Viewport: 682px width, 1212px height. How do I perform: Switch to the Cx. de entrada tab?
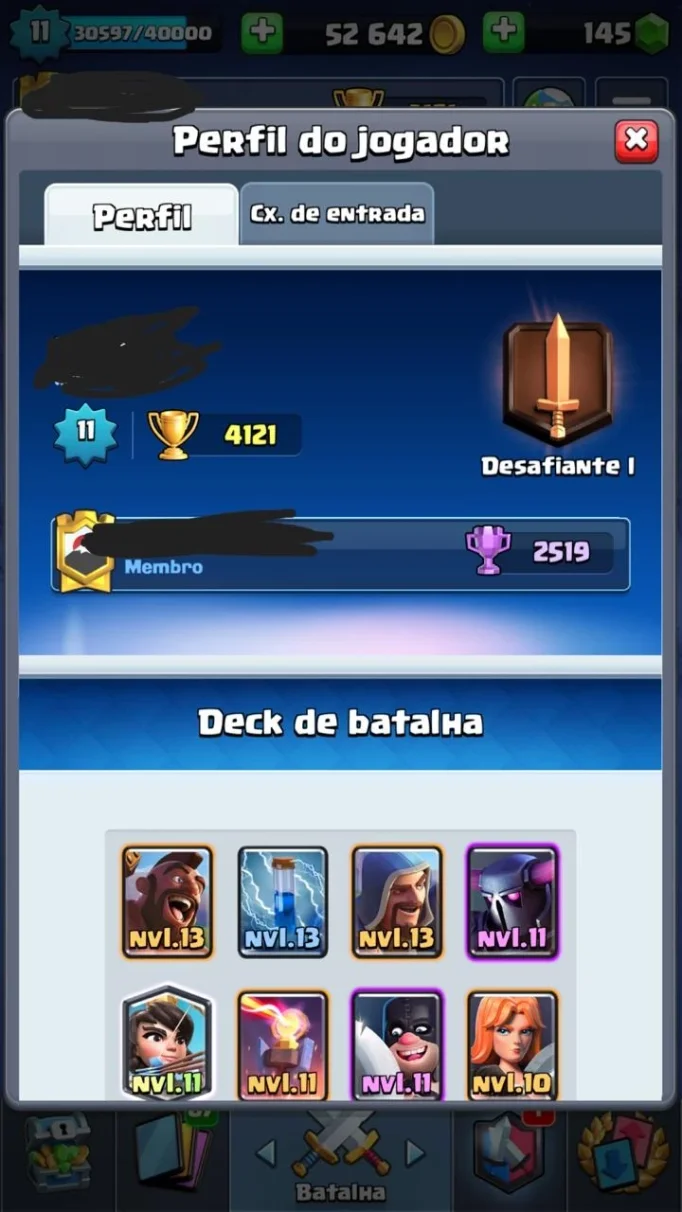click(337, 213)
